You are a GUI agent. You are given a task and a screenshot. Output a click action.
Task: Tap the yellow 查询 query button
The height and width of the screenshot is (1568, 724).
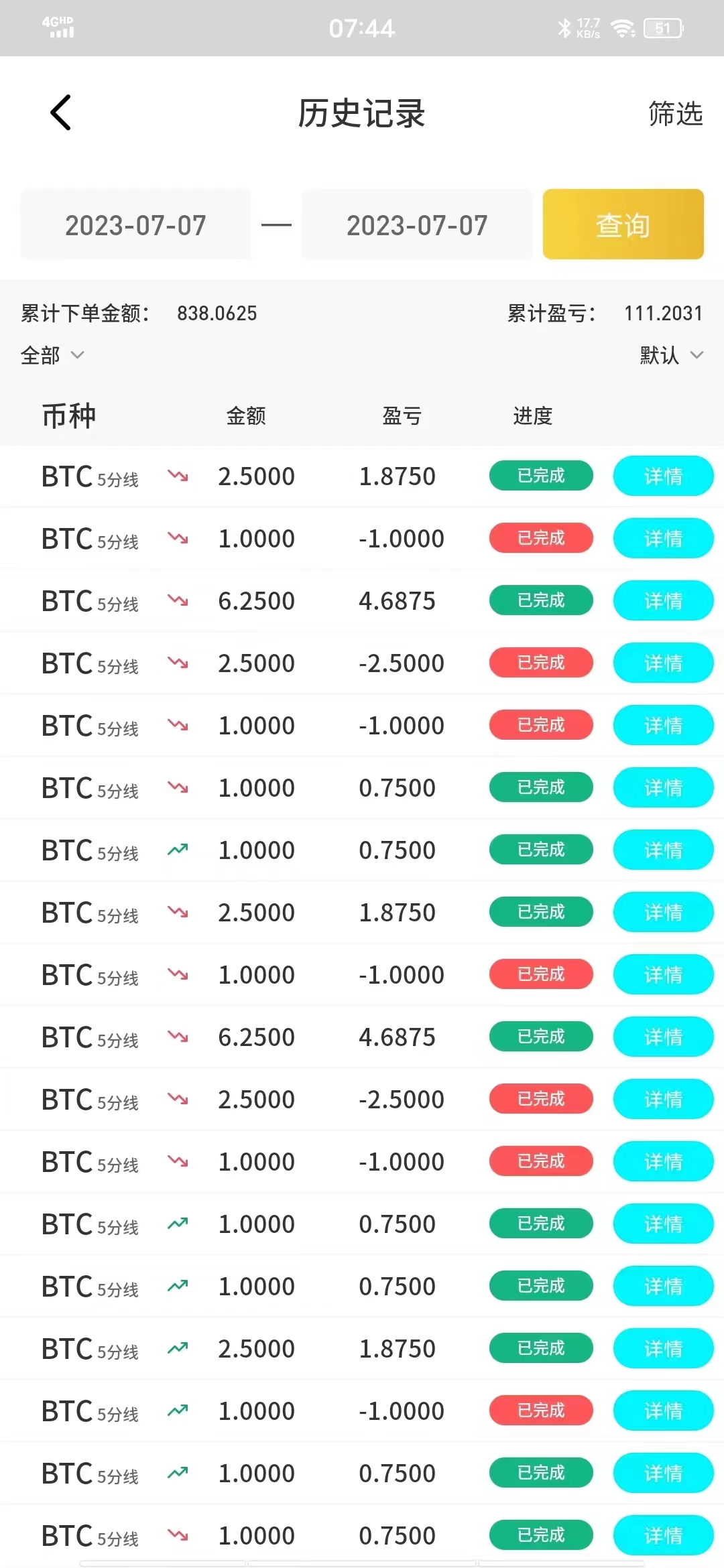(623, 224)
